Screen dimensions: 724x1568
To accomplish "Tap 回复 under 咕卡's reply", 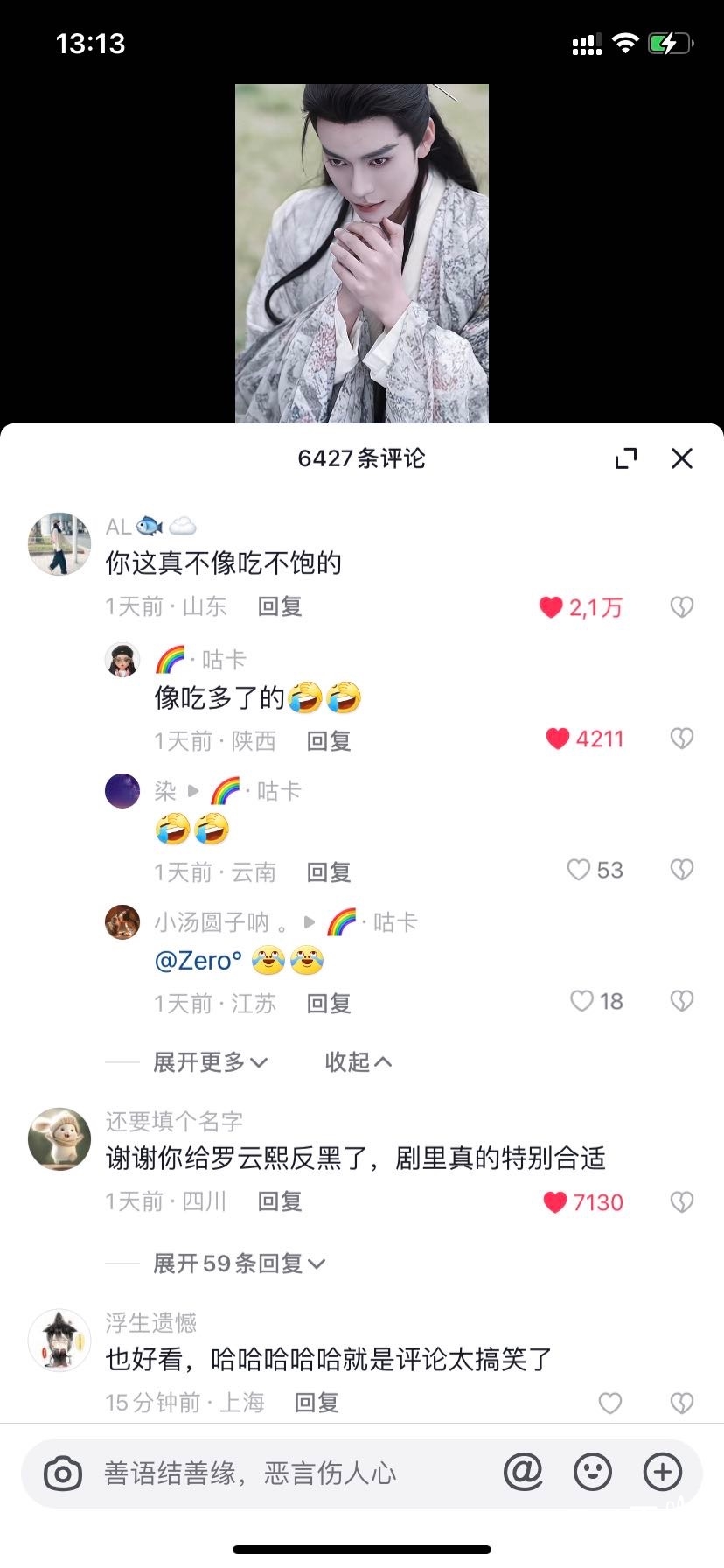I will (328, 740).
